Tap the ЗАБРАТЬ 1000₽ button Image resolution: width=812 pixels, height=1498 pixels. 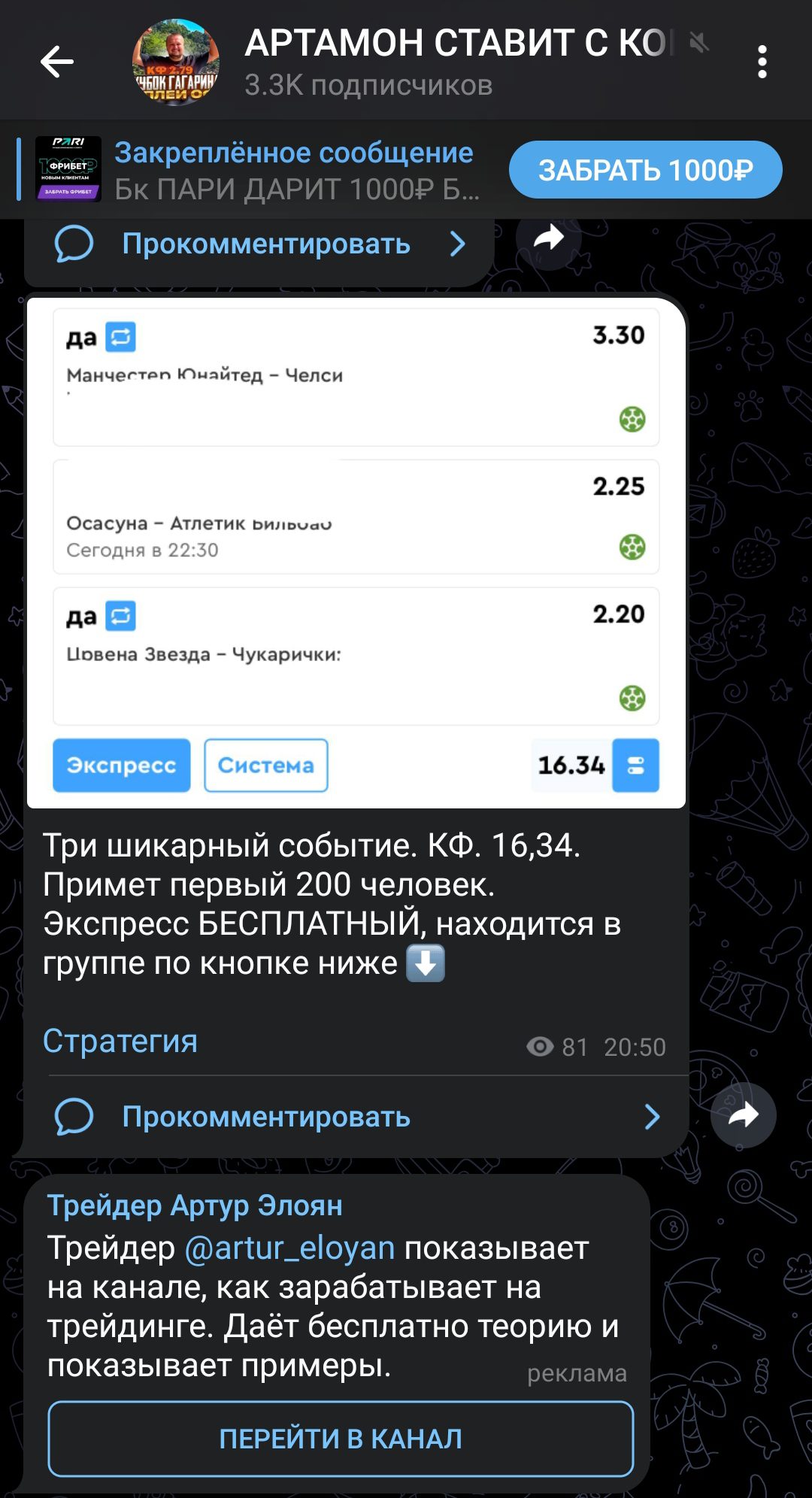(645, 170)
